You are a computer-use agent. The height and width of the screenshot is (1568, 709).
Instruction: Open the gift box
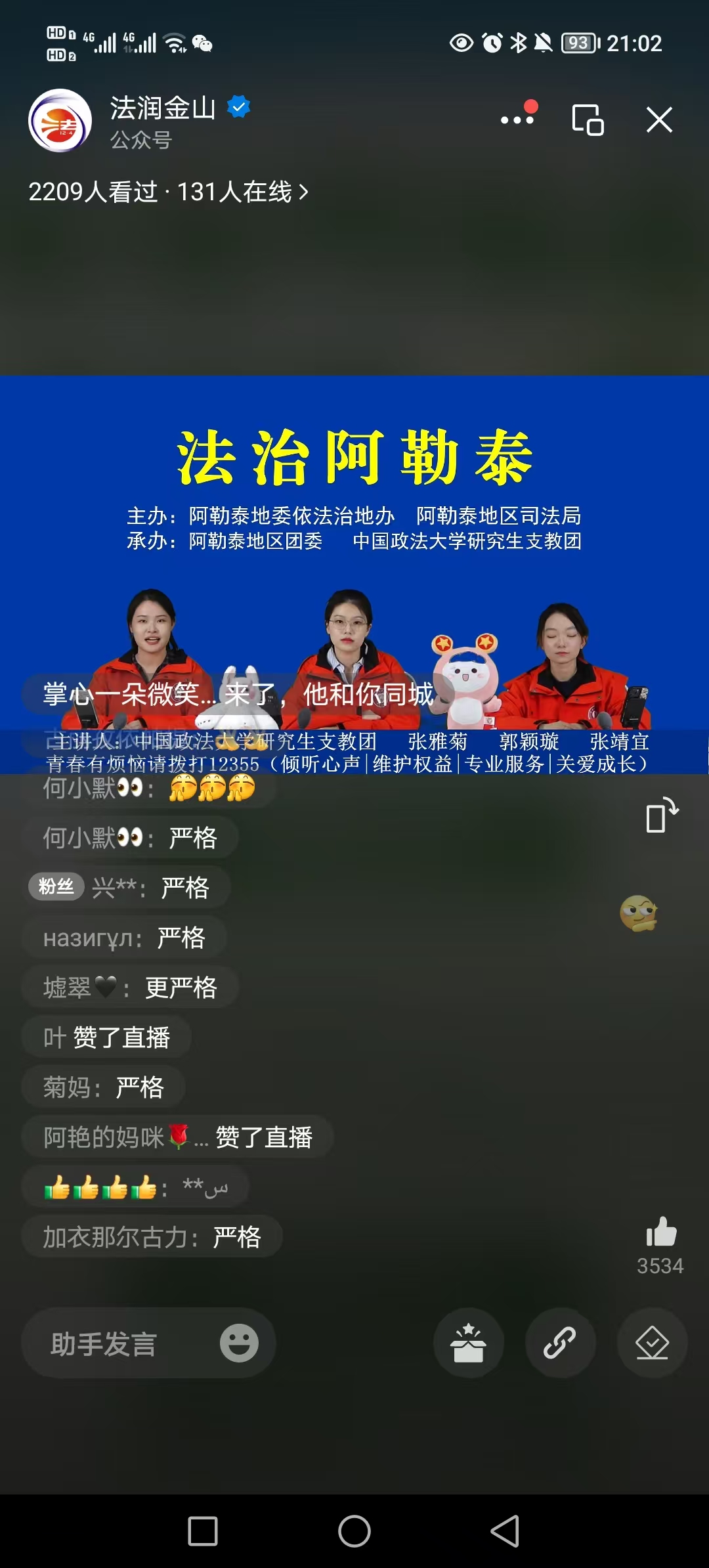pyautogui.click(x=469, y=1343)
